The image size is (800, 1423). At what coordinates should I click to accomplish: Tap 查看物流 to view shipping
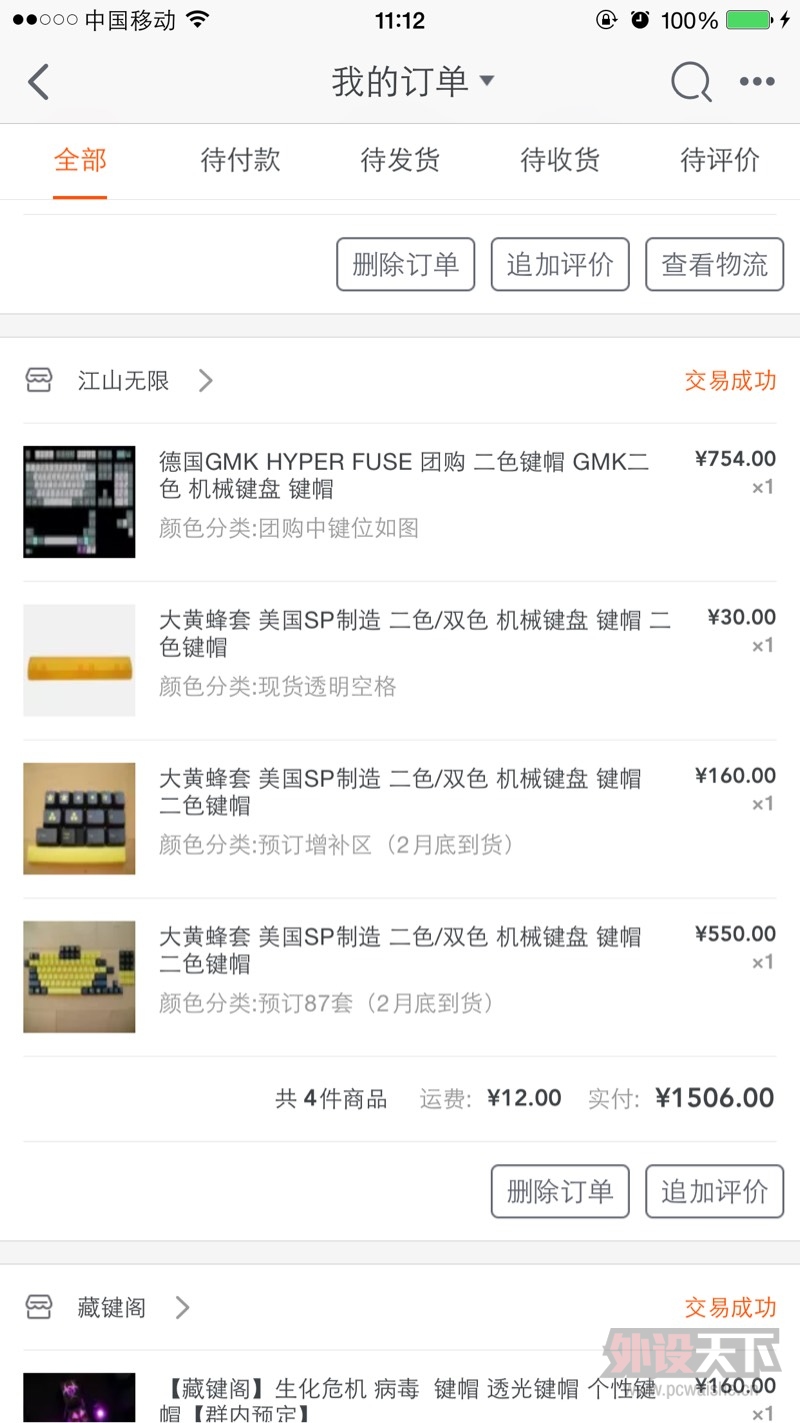pyautogui.click(x=714, y=264)
